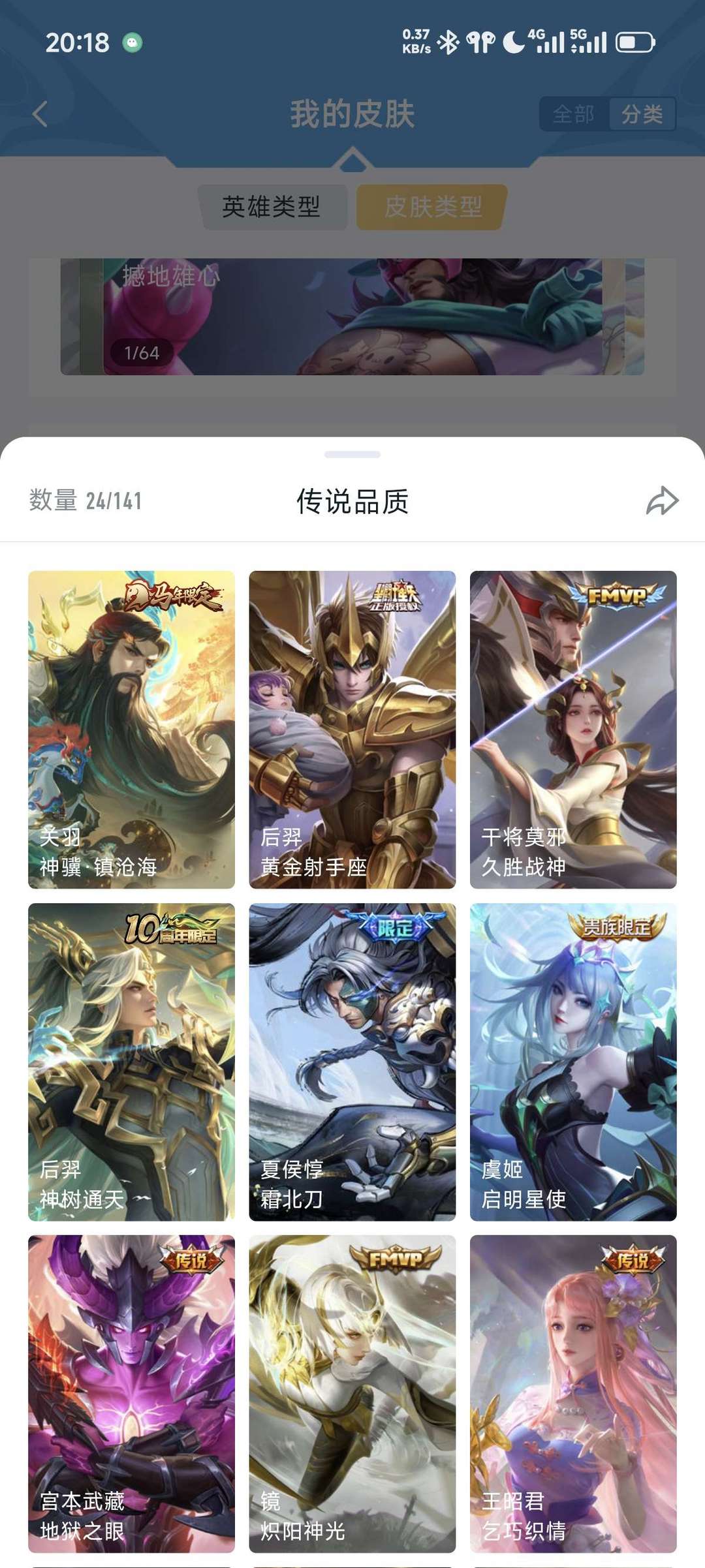
Task: Open 夏侯惇 霜北刀 skin
Action: click(352, 1061)
